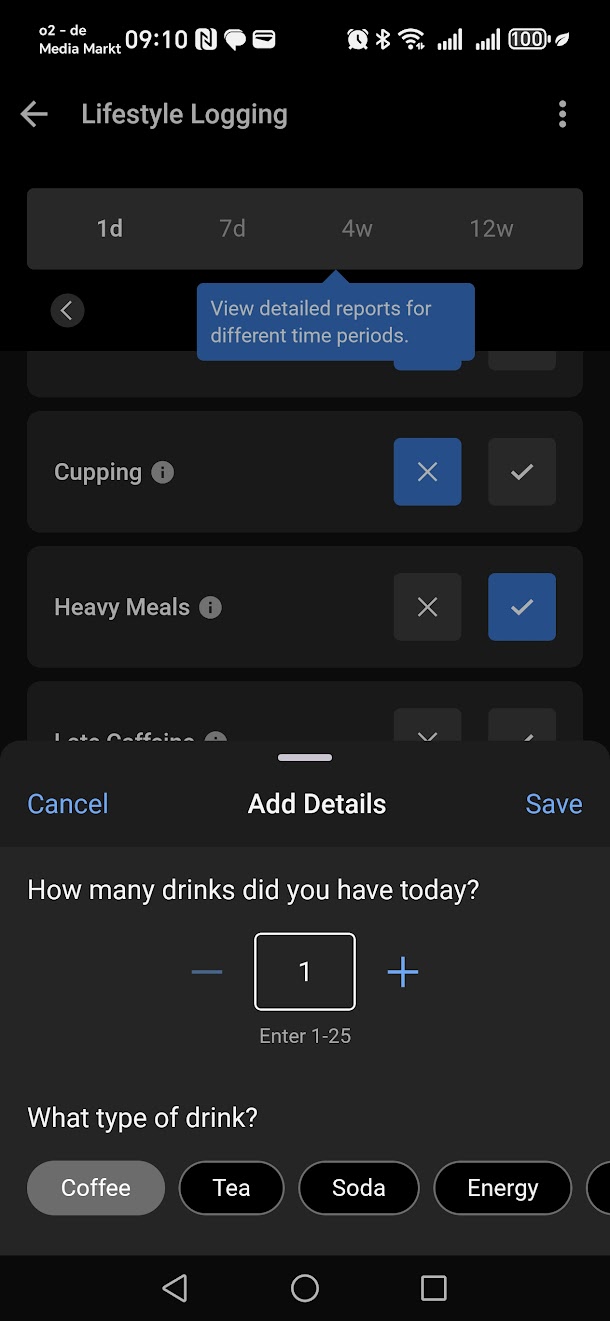Show info about Heavy Meals

coord(210,607)
